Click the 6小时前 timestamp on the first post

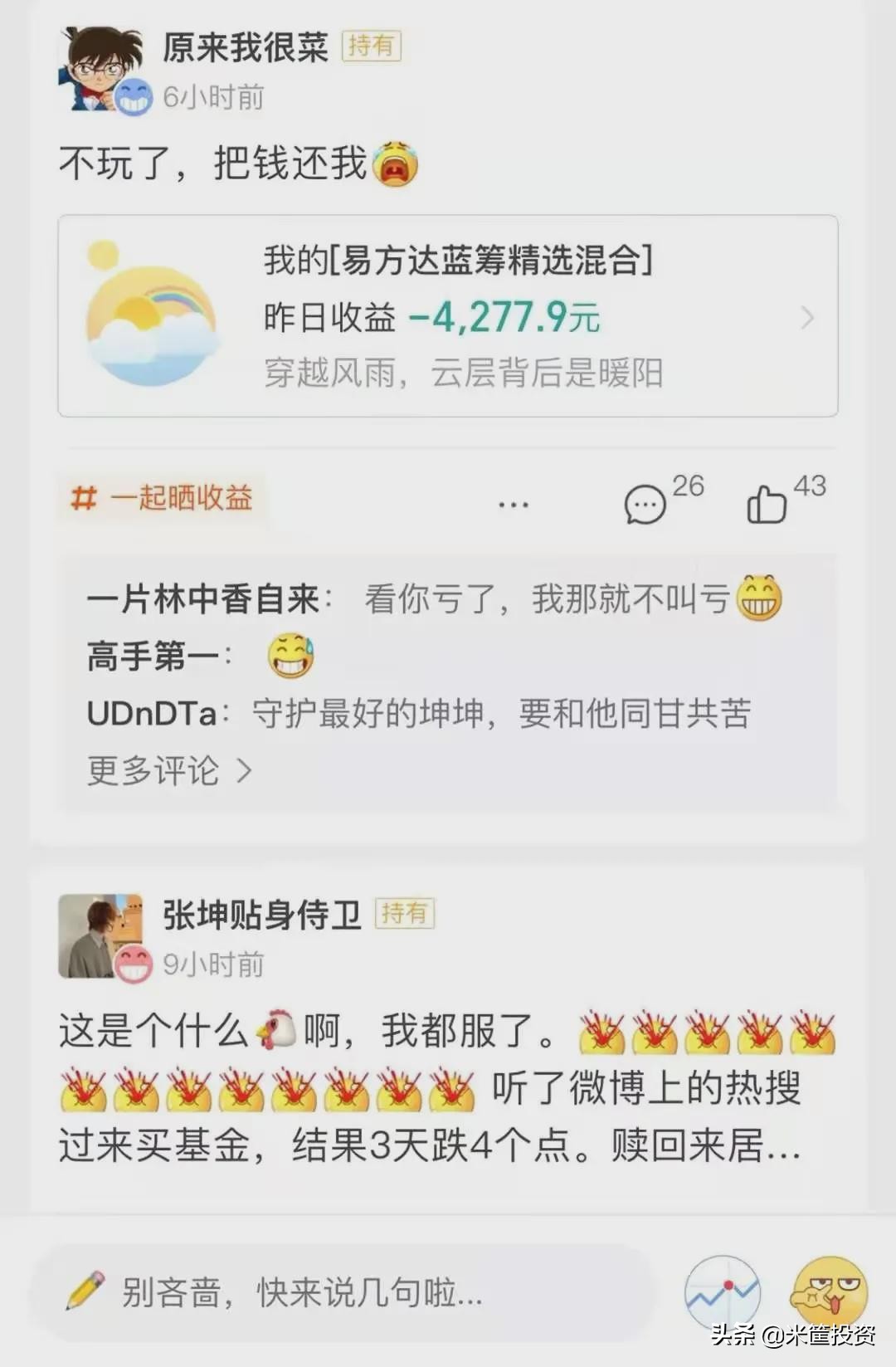pos(212,97)
